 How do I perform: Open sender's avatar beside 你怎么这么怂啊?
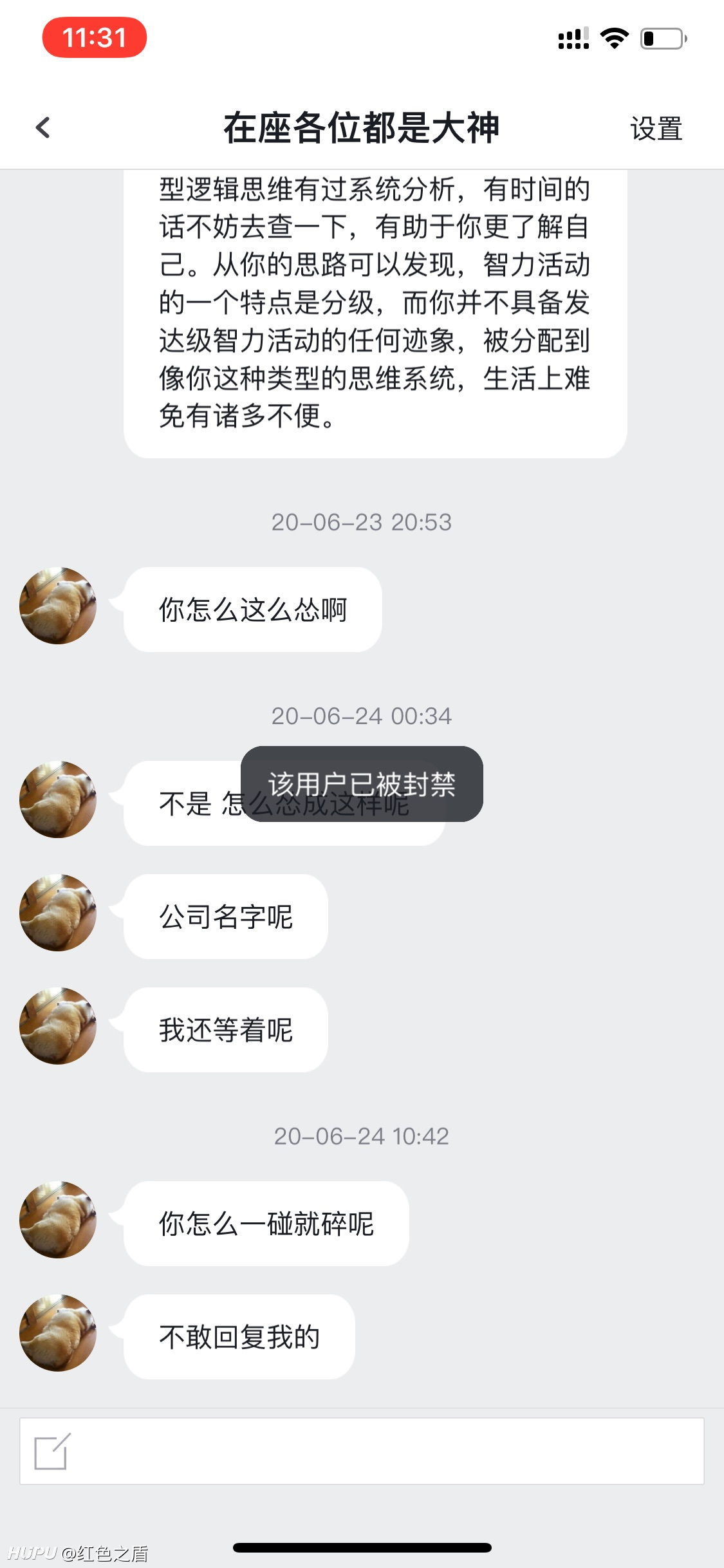(x=58, y=606)
